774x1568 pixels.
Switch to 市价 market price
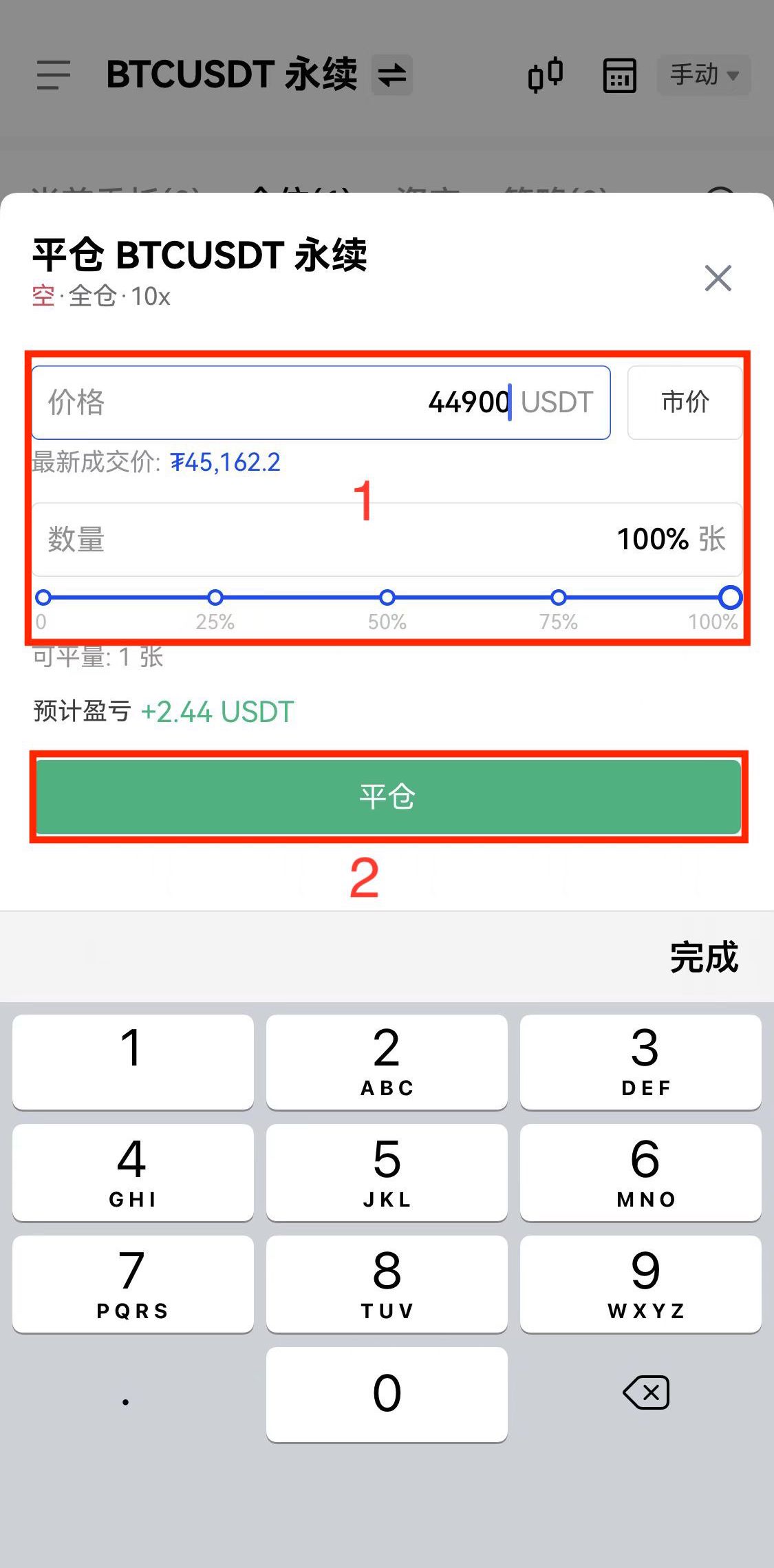click(x=685, y=403)
